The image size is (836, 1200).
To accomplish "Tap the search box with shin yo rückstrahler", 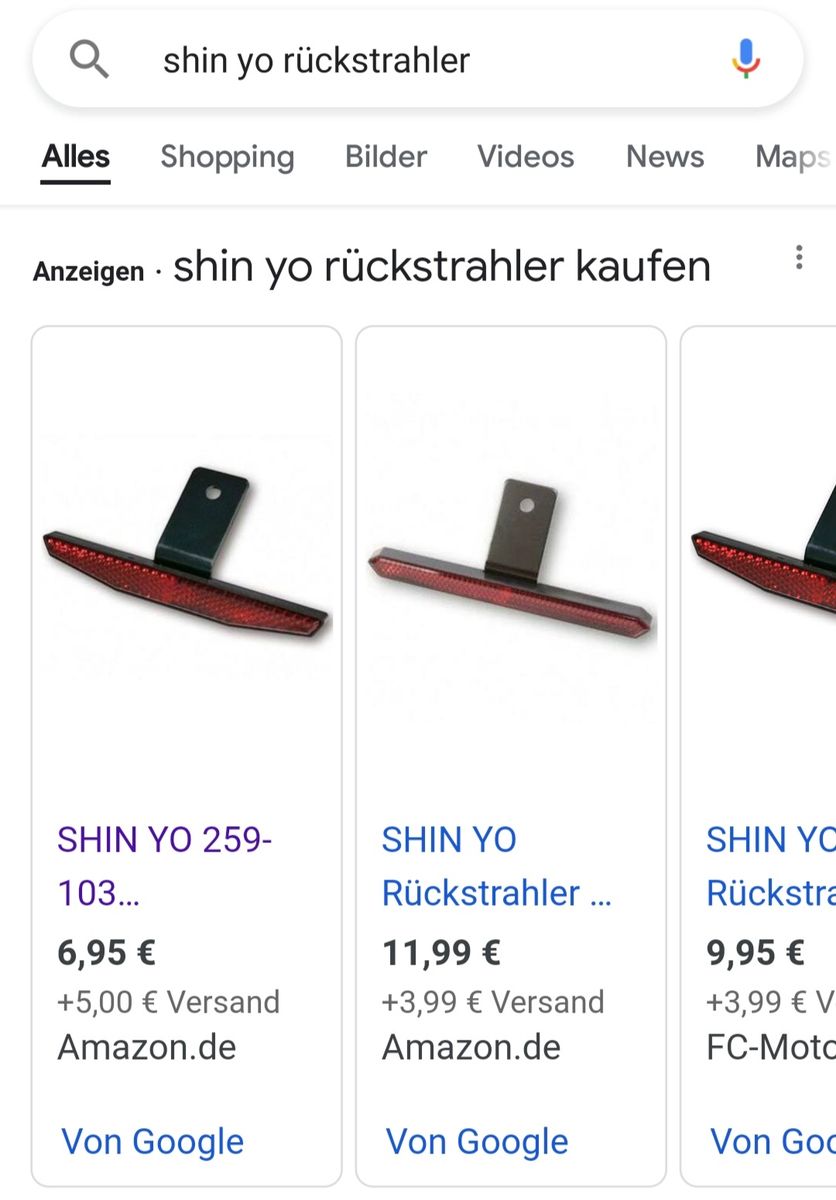I will click(400, 60).
